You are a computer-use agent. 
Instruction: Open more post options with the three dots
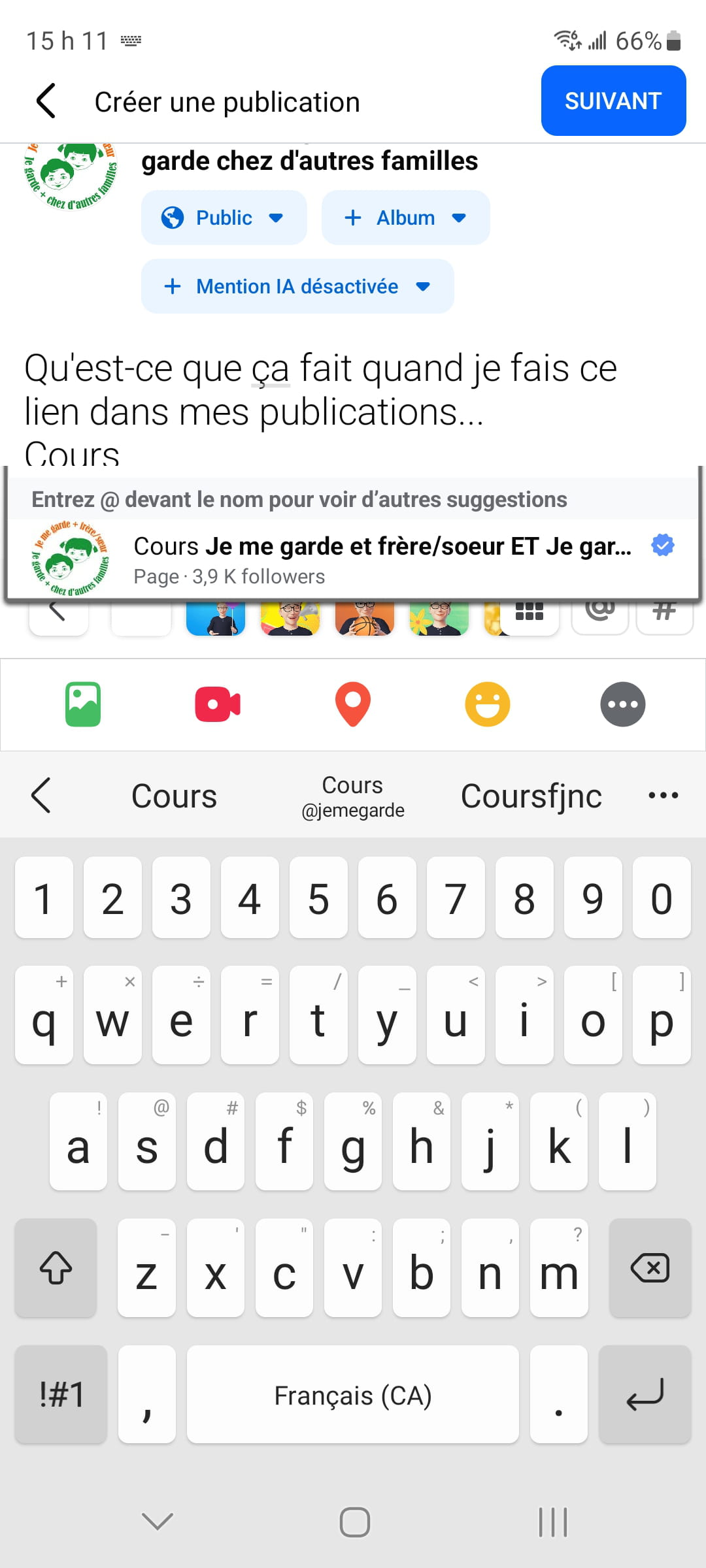pos(623,704)
